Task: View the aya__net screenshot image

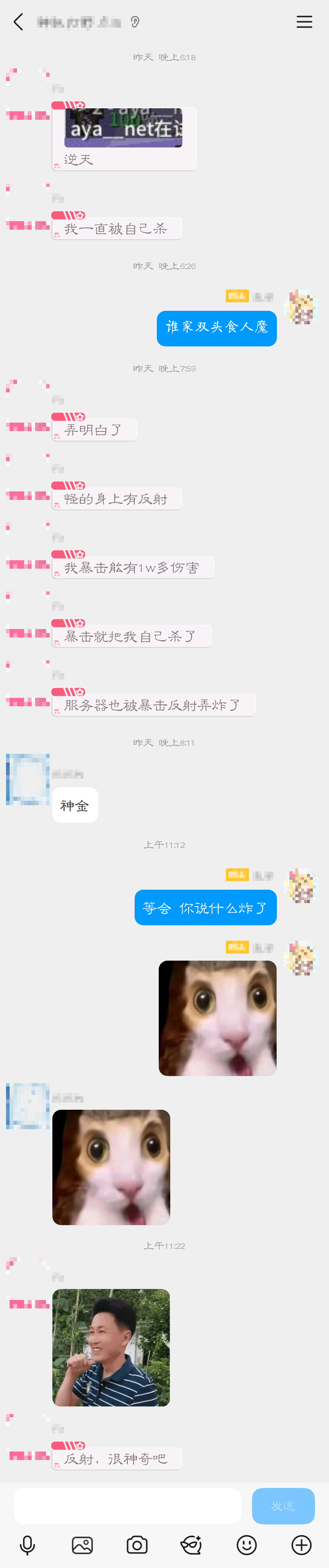Action: tap(123, 128)
